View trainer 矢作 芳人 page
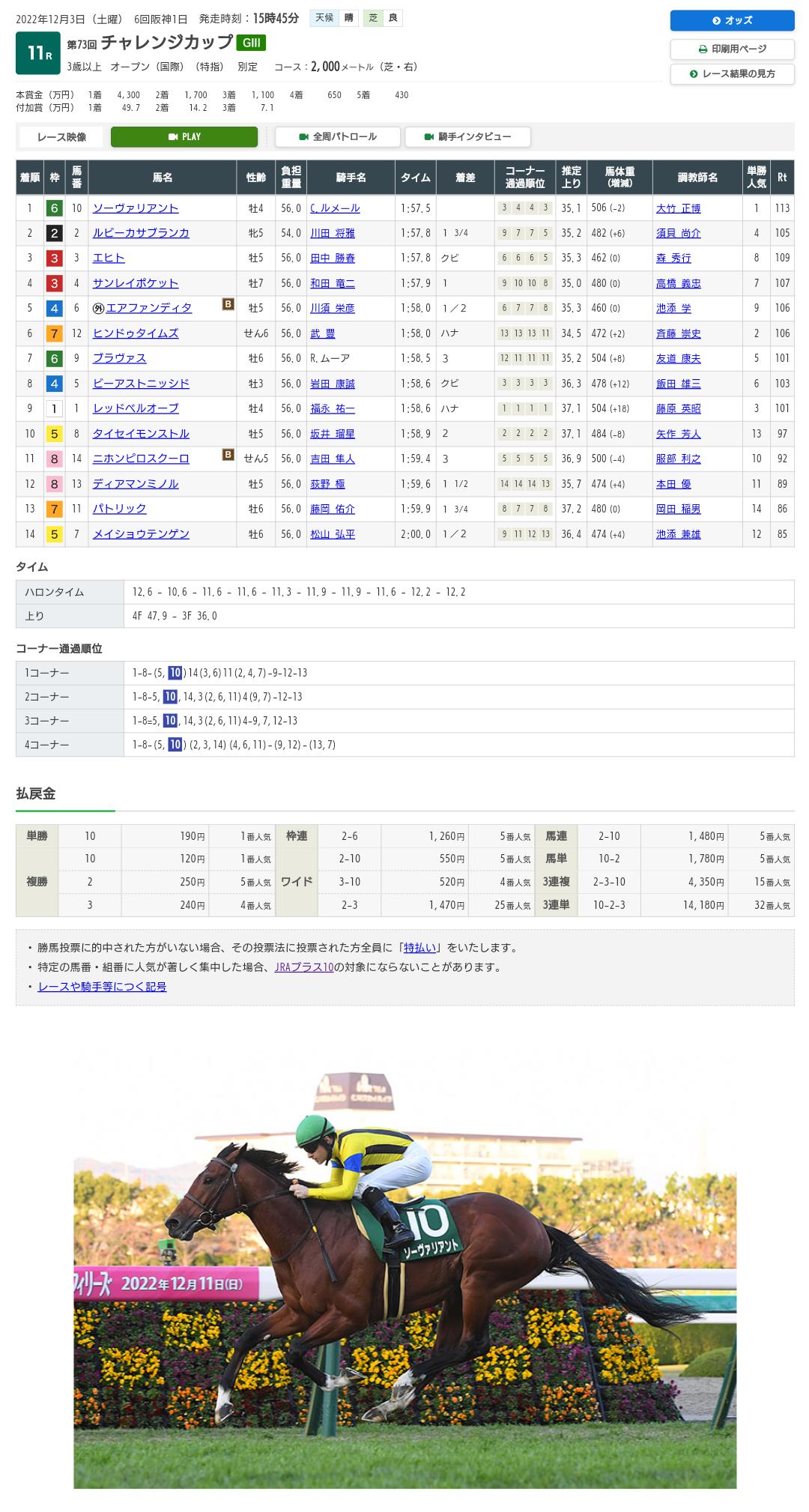 point(678,434)
